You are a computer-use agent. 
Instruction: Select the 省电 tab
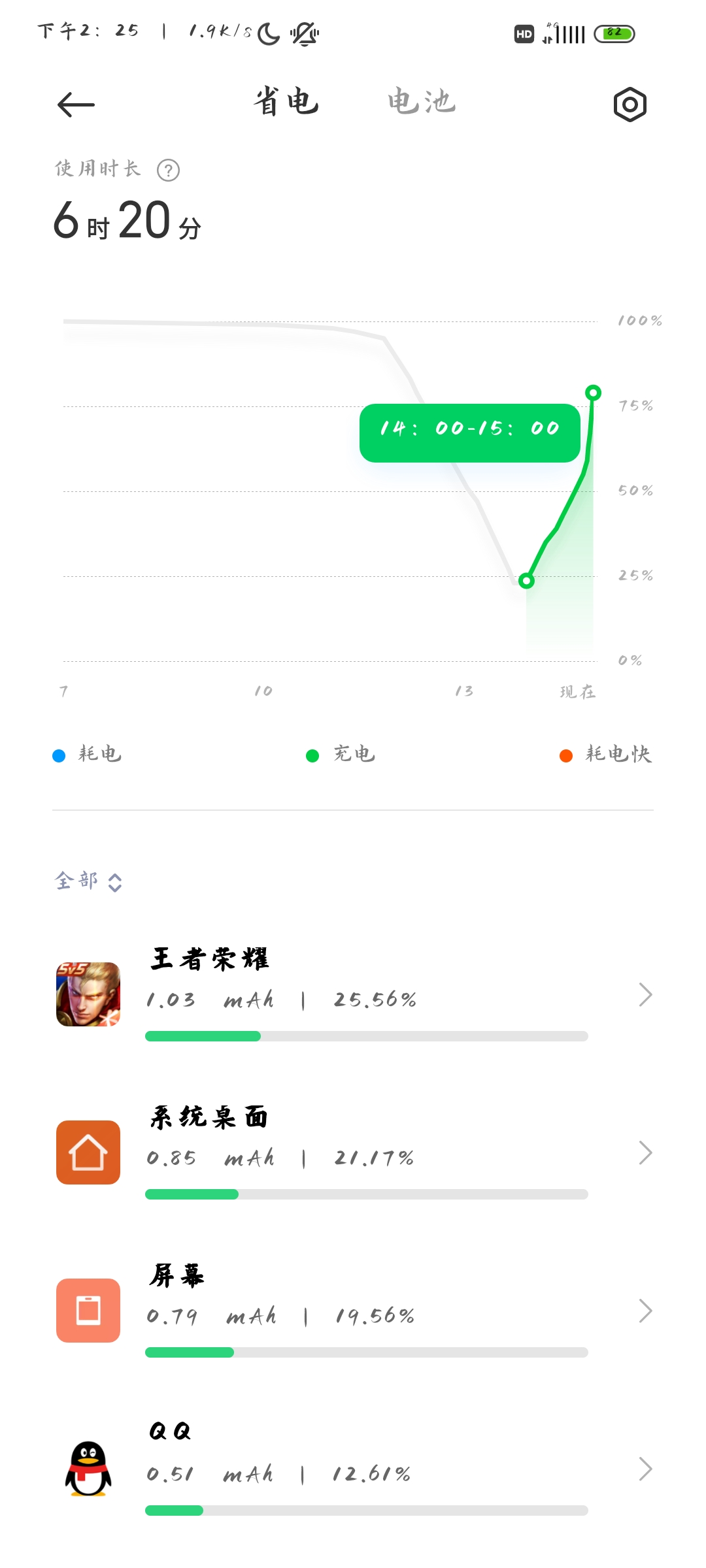point(286,102)
